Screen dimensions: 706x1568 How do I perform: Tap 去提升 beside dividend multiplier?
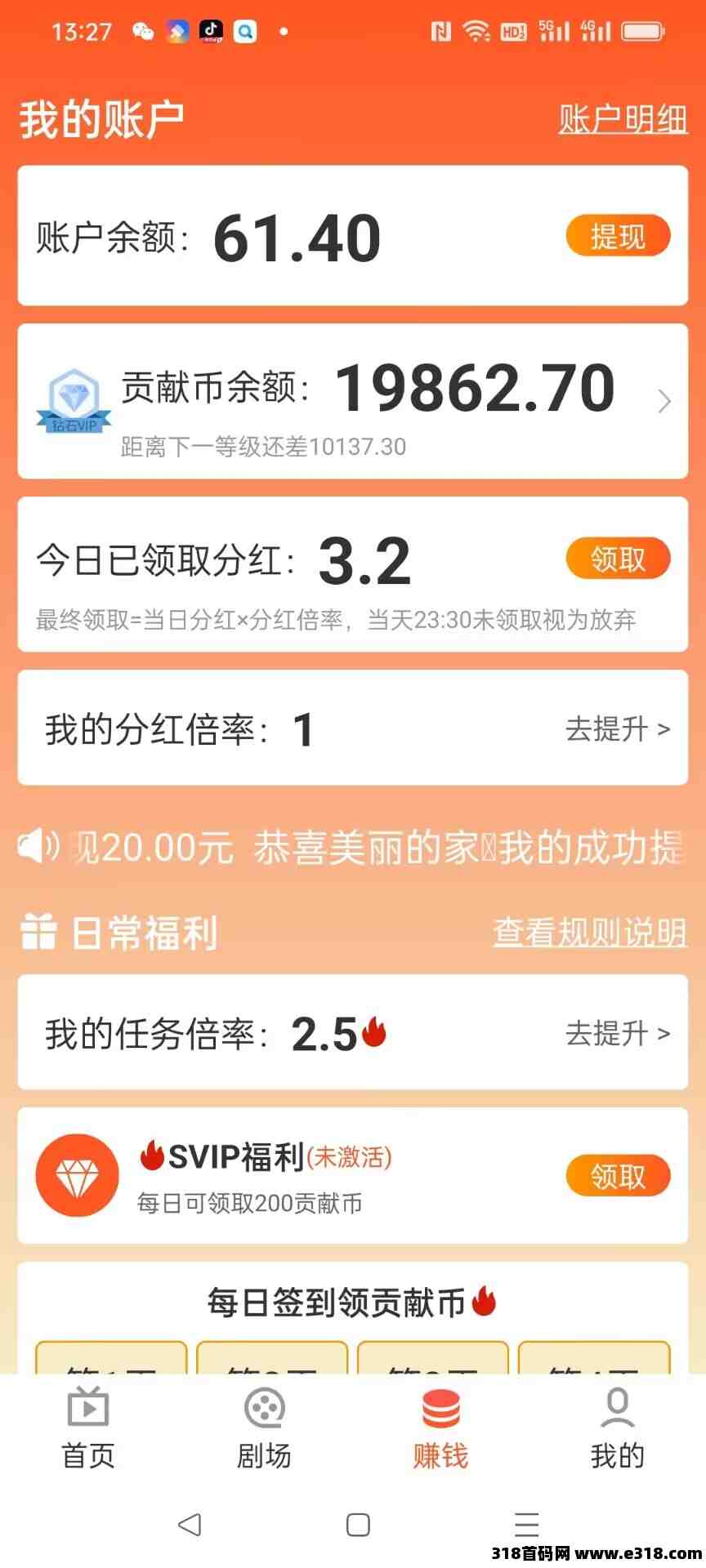pyautogui.click(x=619, y=729)
